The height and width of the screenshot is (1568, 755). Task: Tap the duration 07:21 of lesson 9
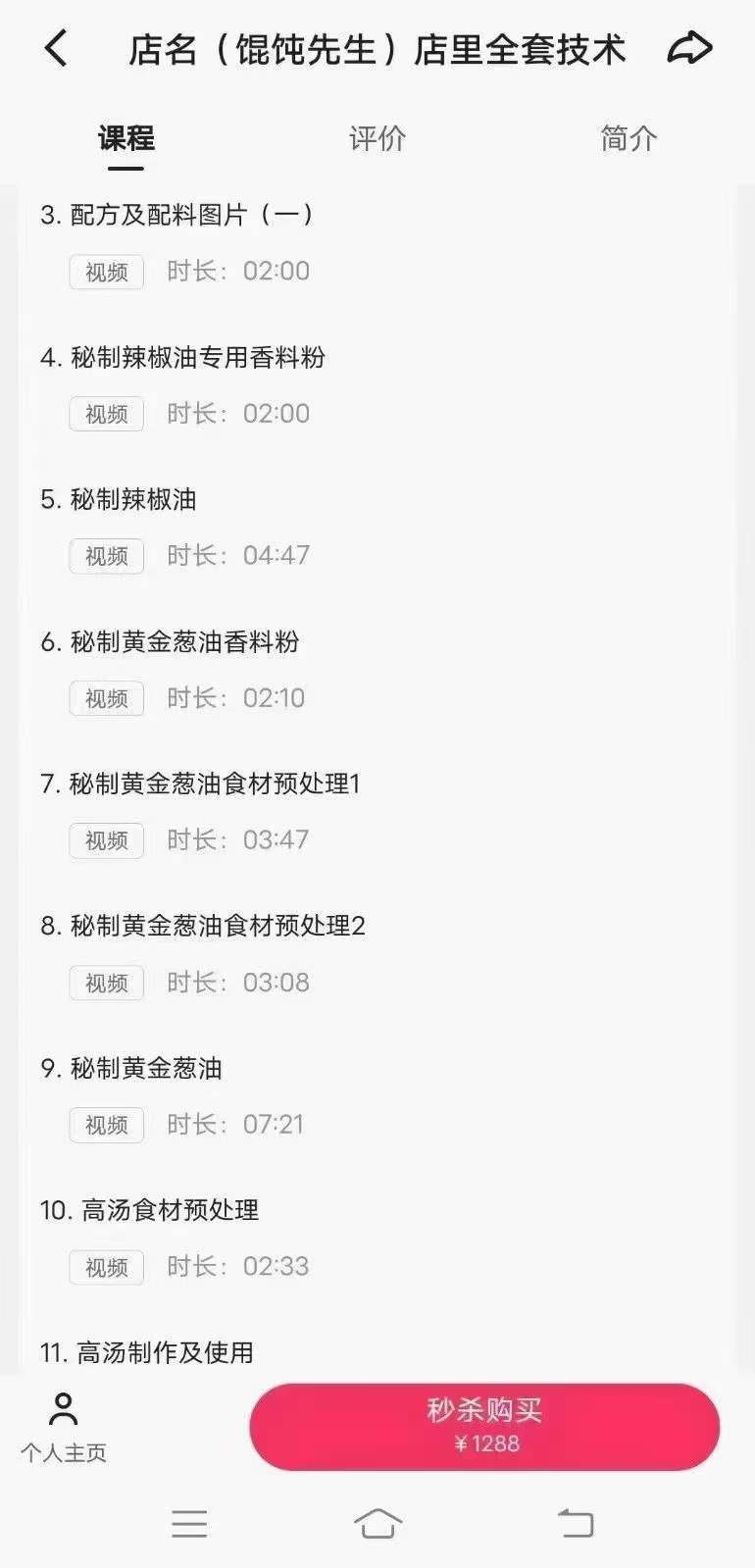click(274, 1125)
